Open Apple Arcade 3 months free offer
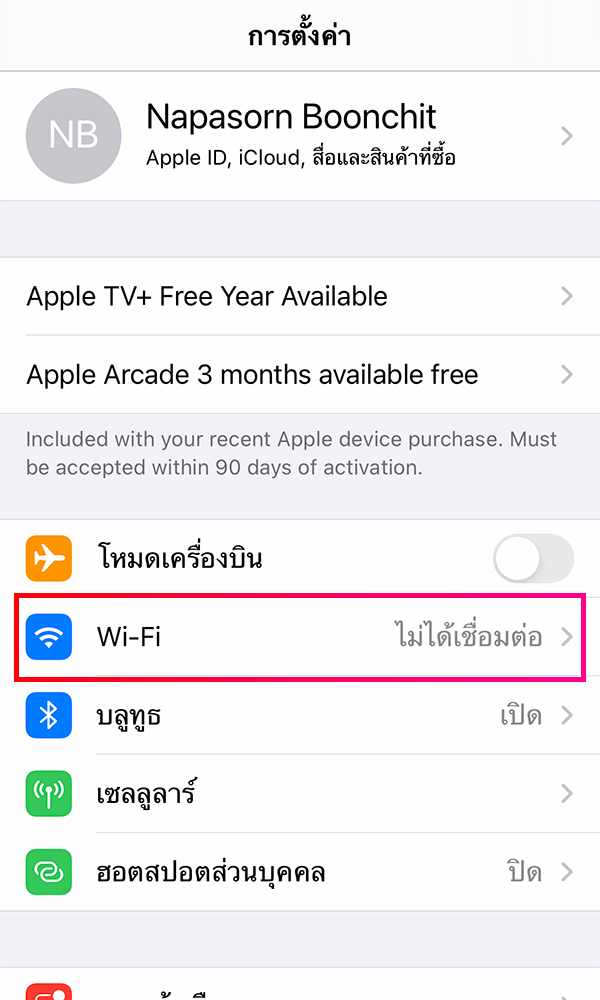The height and width of the screenshot is (1000, 600). (x=300, y=375)
